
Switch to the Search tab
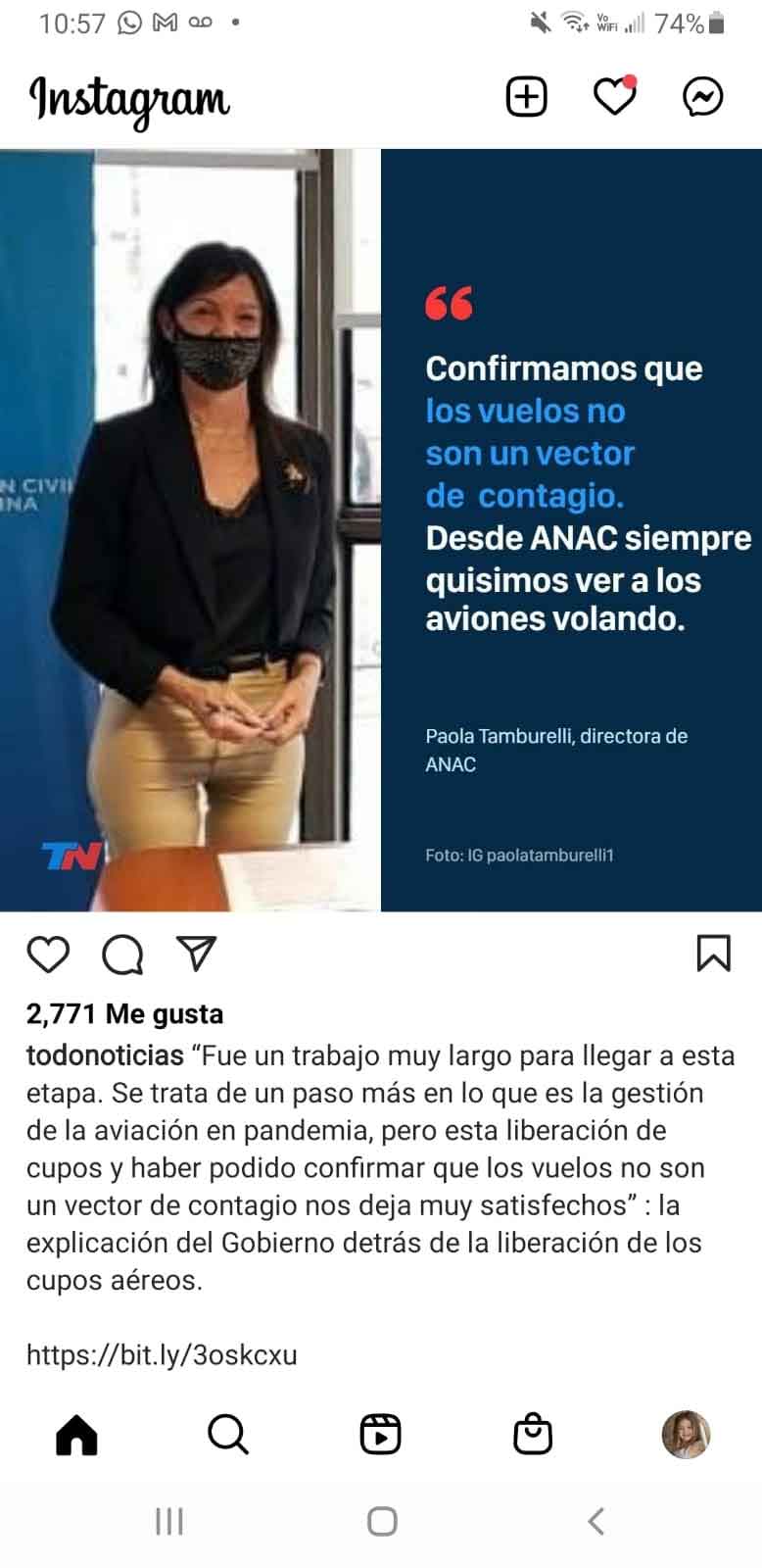tap(228, 1435)
